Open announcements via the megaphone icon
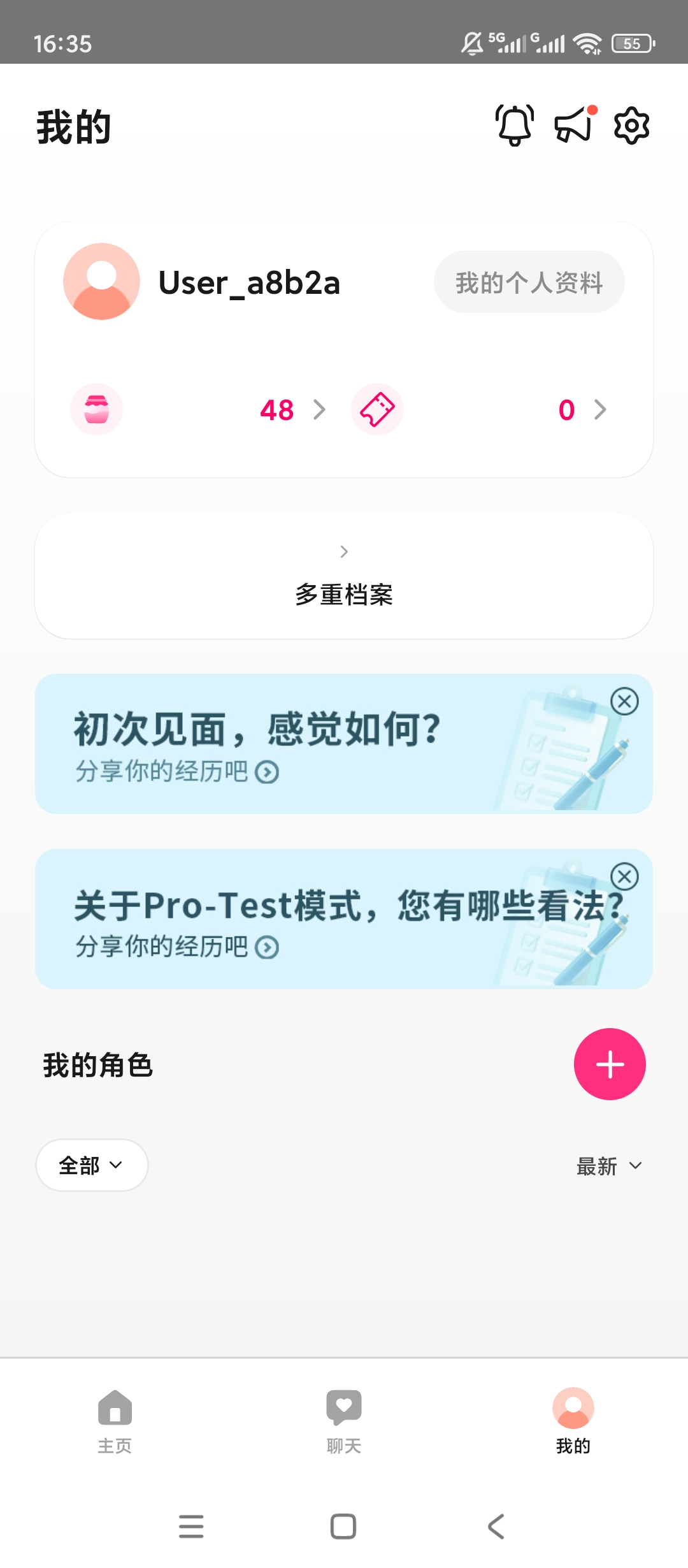688x1568 pixels. (572, 125)
